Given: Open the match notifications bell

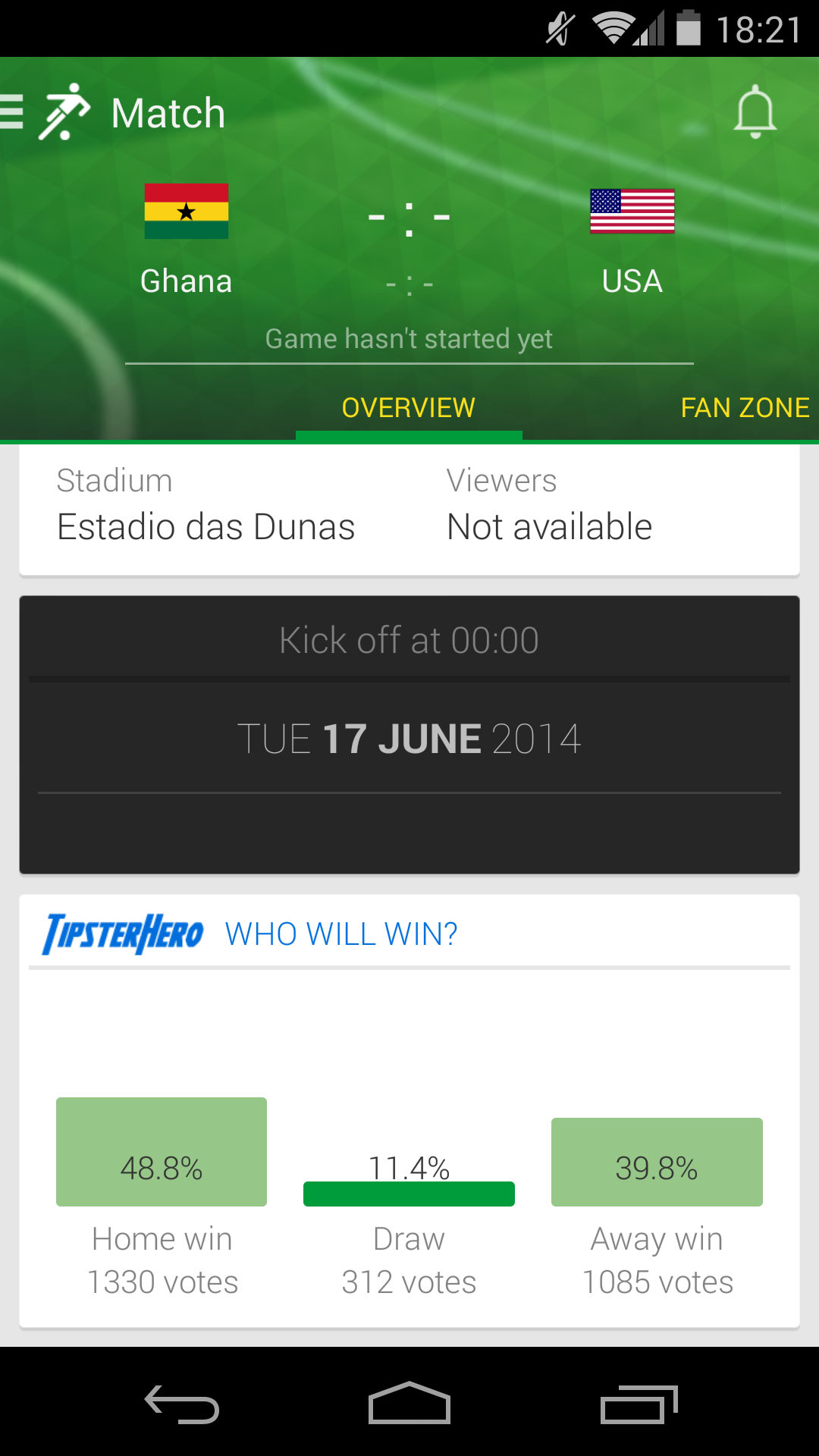Looking at the screenshot, I should pos(755,112).
